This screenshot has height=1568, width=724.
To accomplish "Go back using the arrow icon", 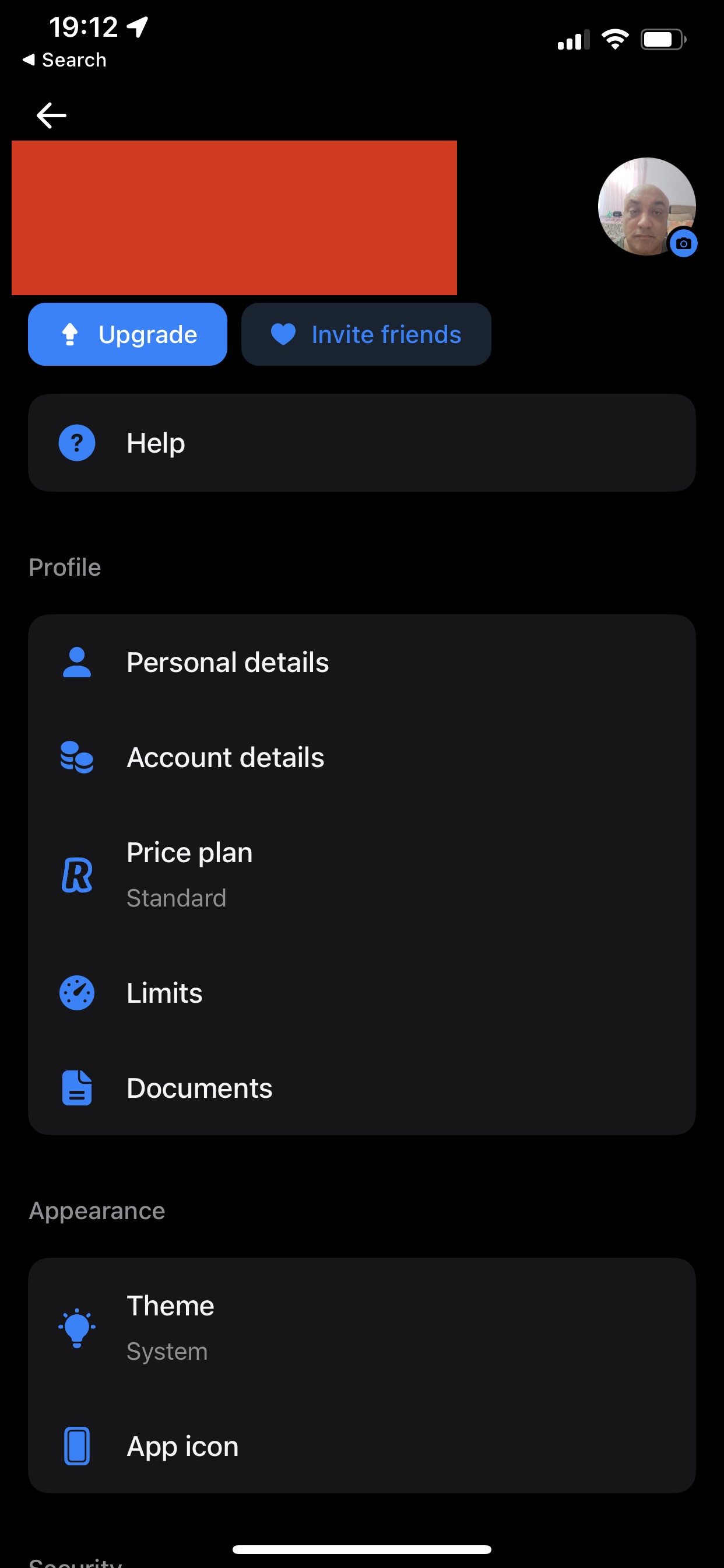I will [51, 115].
